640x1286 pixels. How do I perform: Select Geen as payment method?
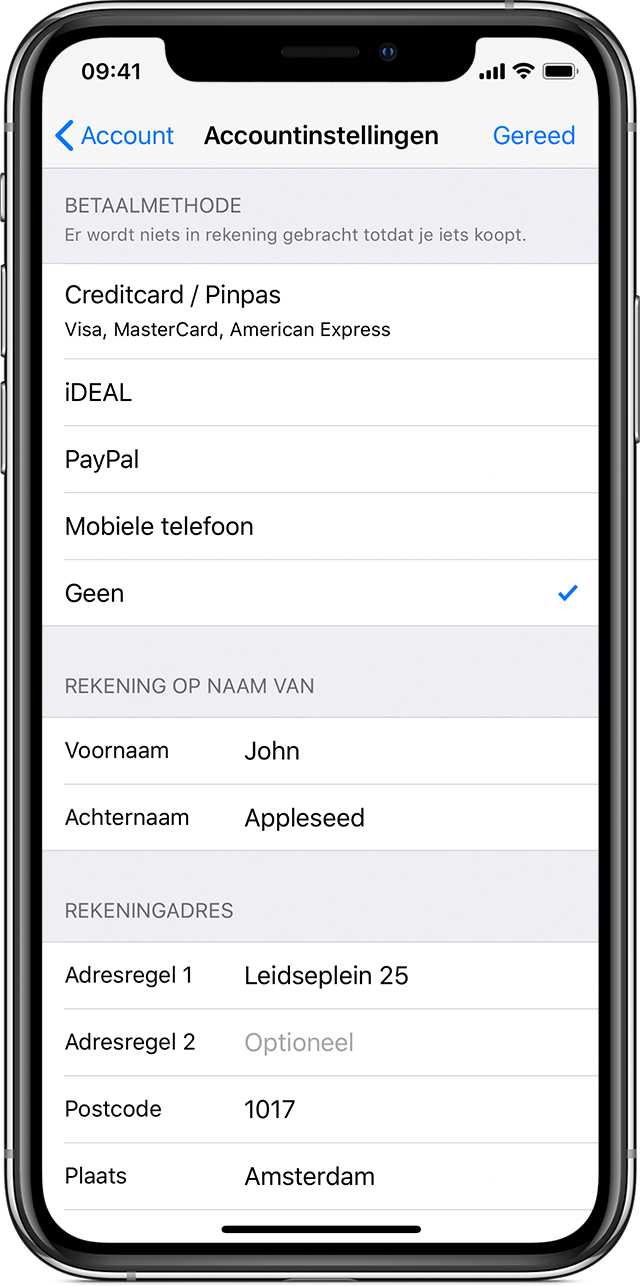(320, 594)
